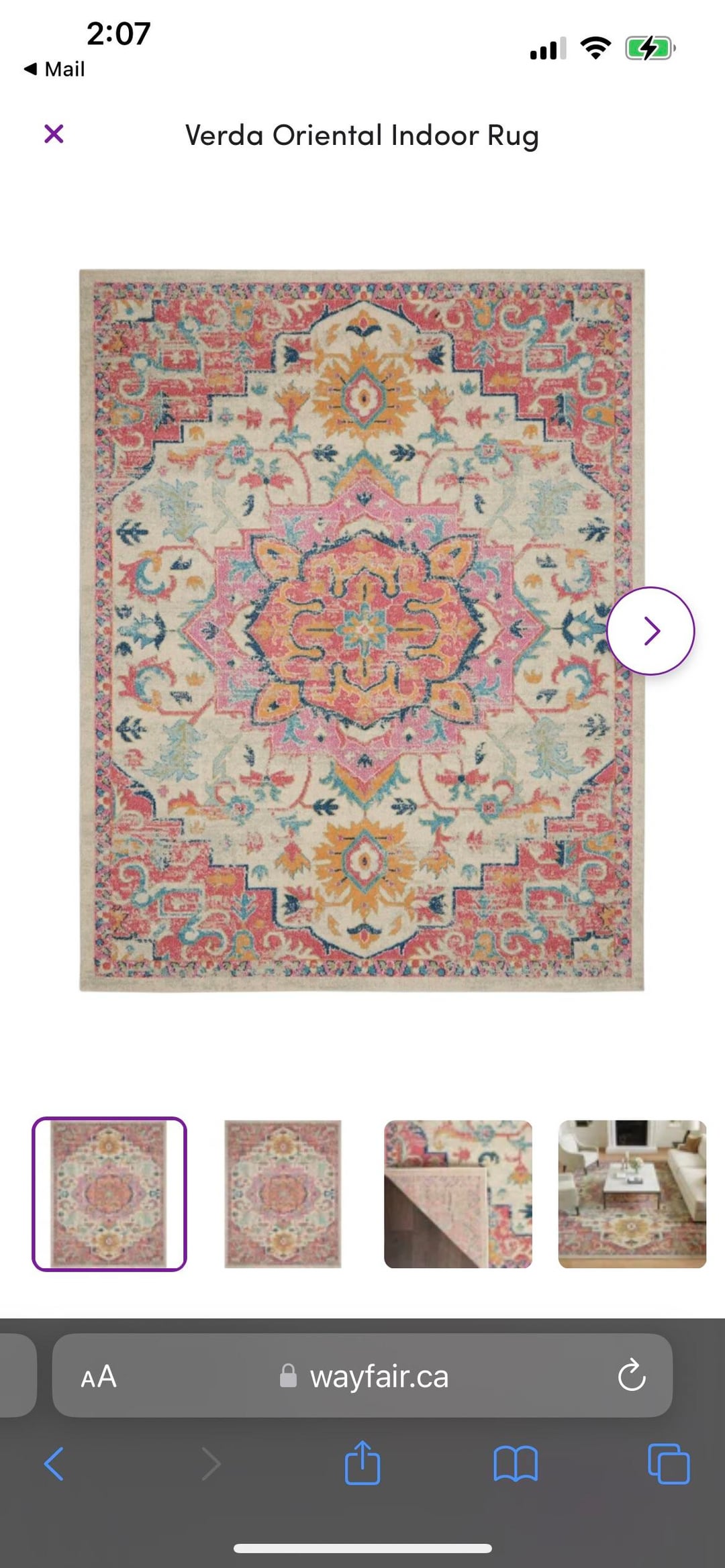
Task: Select the second rug thumbnail
Action: pos(283,1194)
